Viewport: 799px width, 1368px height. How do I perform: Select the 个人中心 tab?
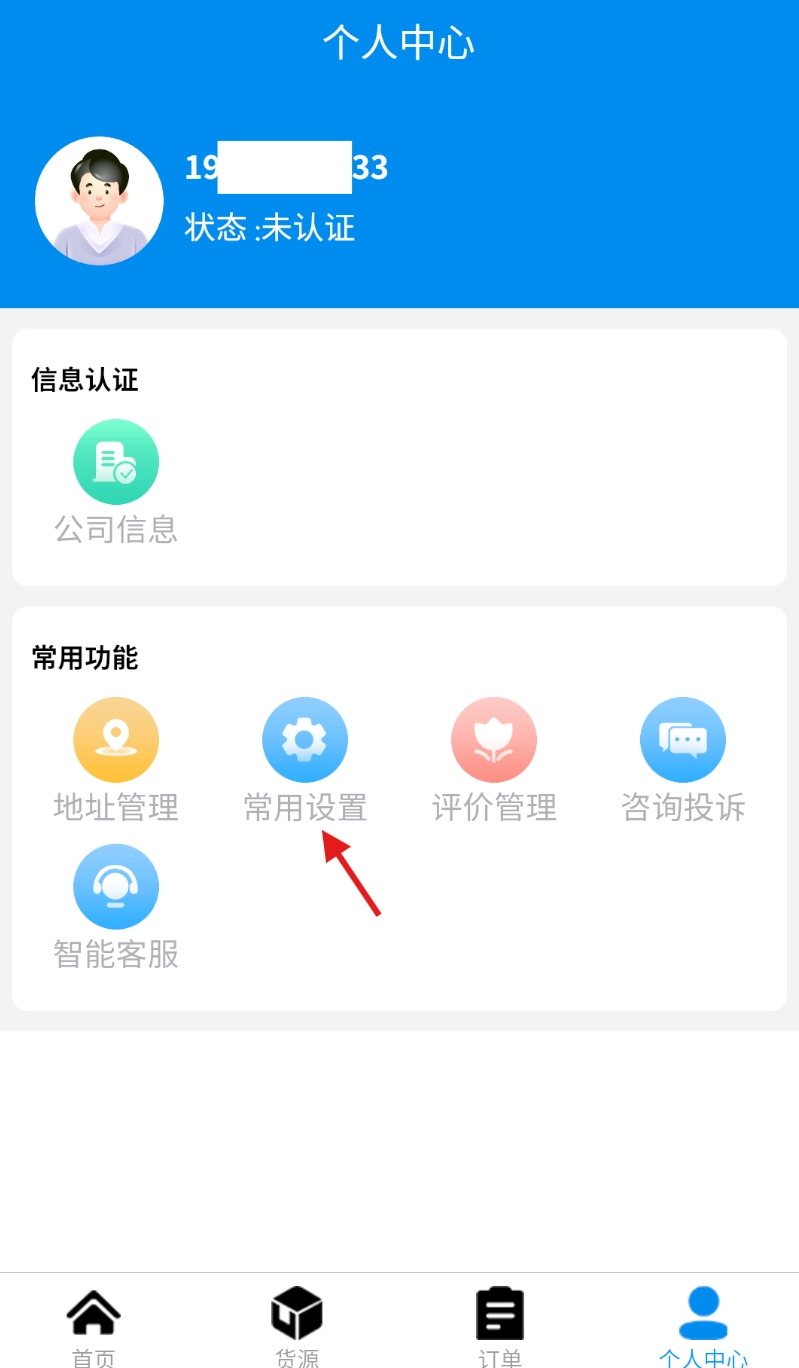pos(703,1324)
